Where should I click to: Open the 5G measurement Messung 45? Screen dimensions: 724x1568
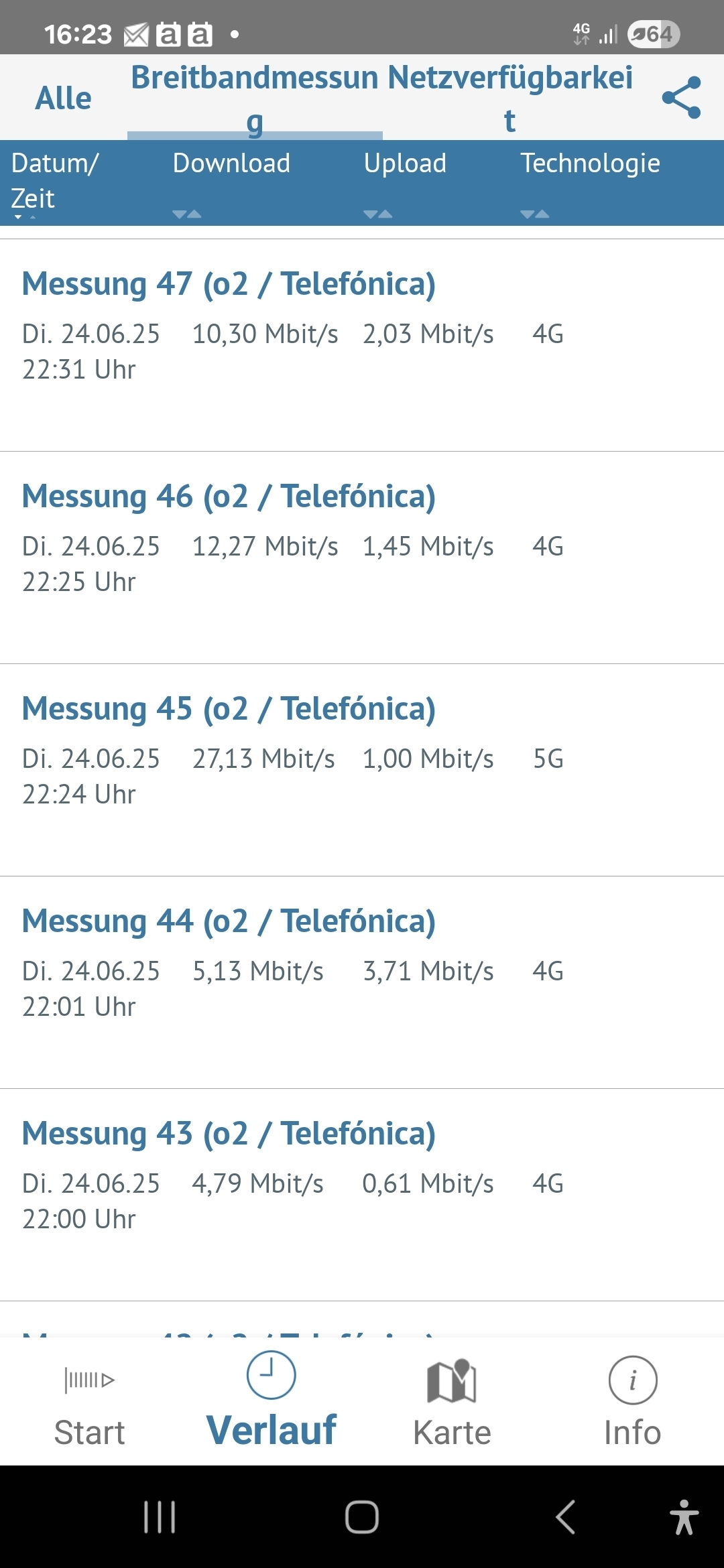tap(362, 770)
